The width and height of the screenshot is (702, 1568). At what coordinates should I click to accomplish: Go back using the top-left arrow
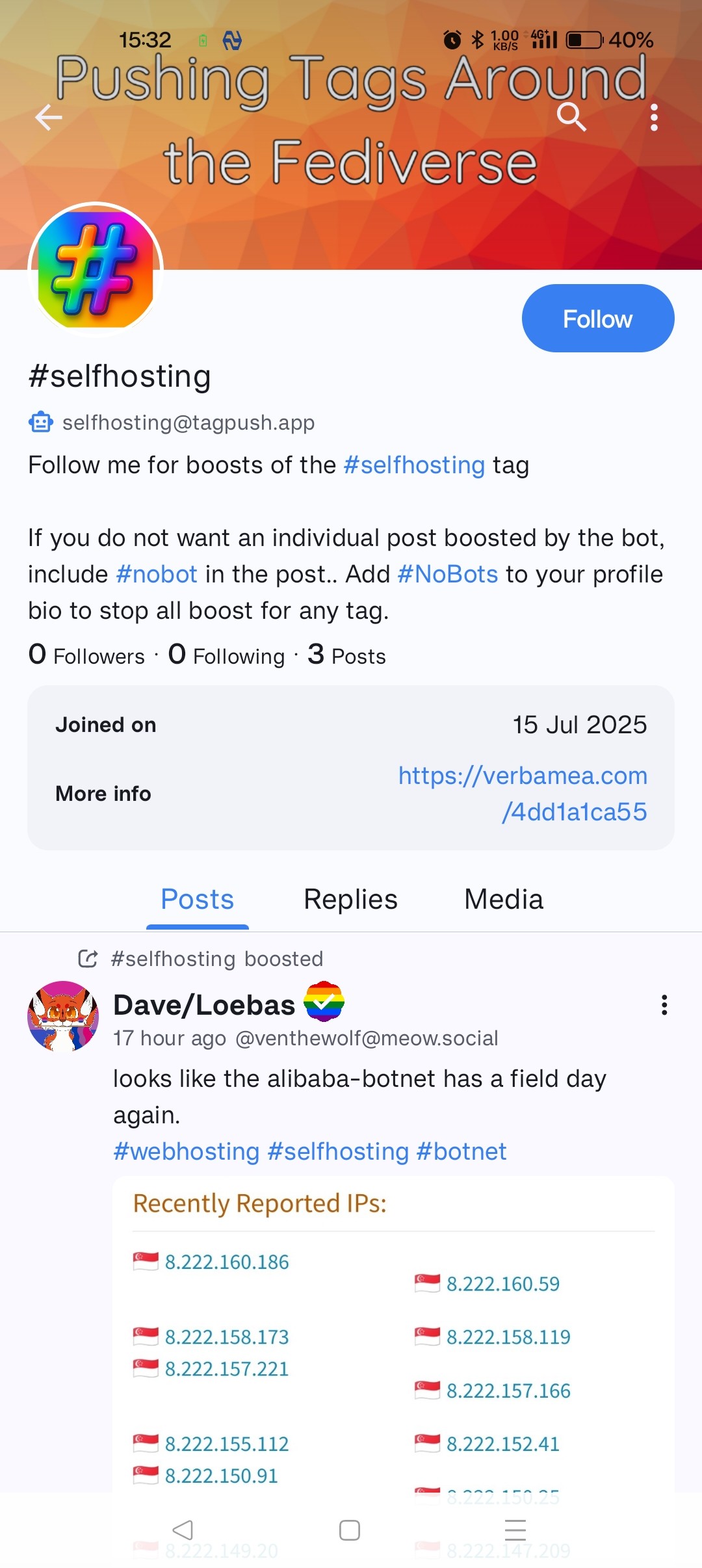49,118
